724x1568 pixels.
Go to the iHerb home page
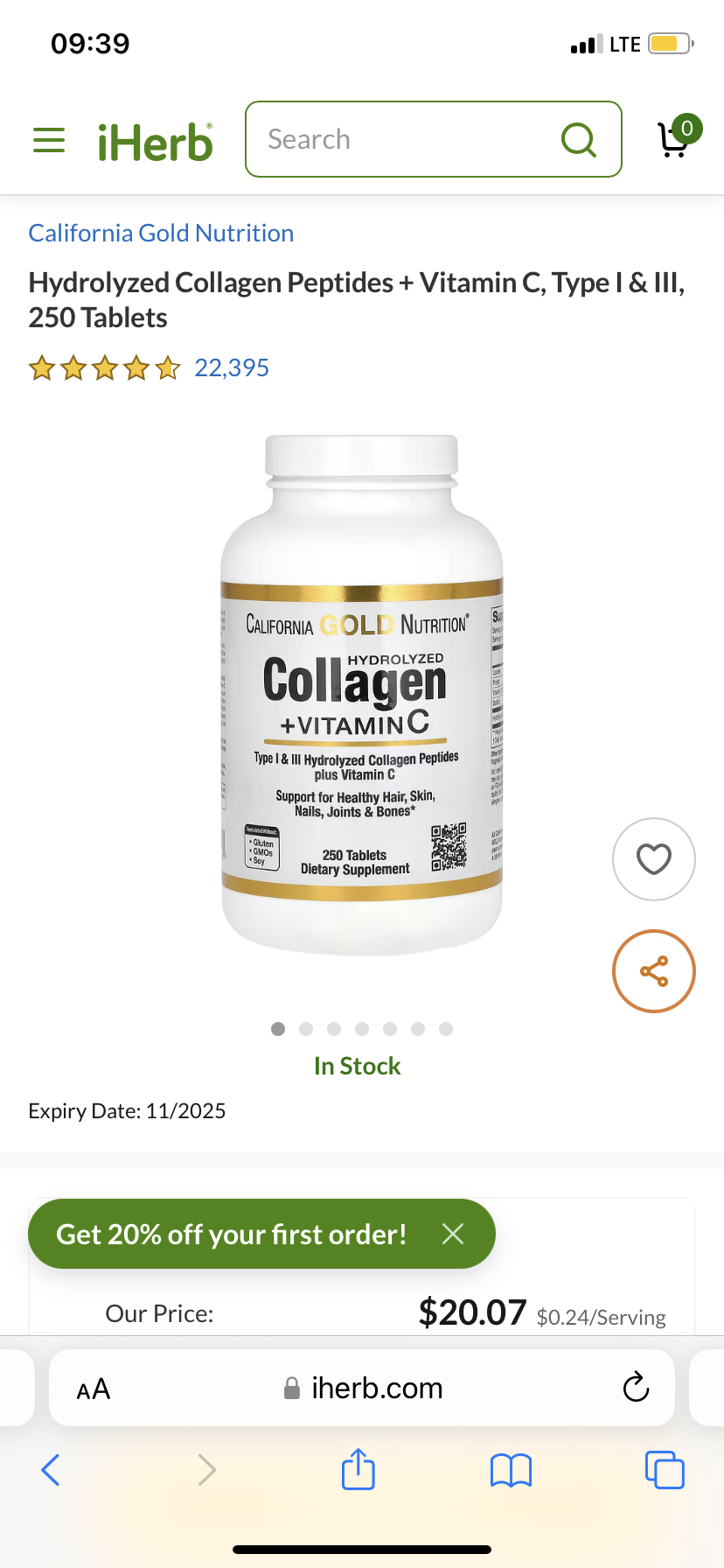[155, 142]
